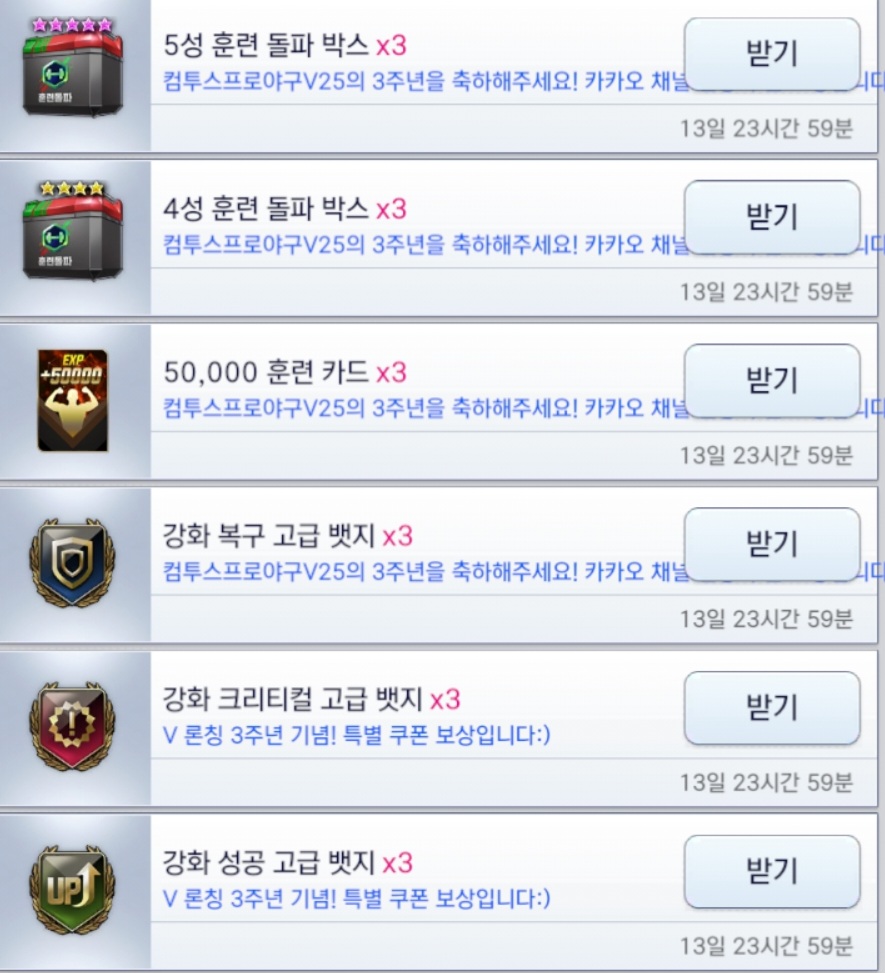This screenshot has width=885, height=973.
Task: Receive the 50,000 훈련 카드 x3
Action: [x=771, y=380]
